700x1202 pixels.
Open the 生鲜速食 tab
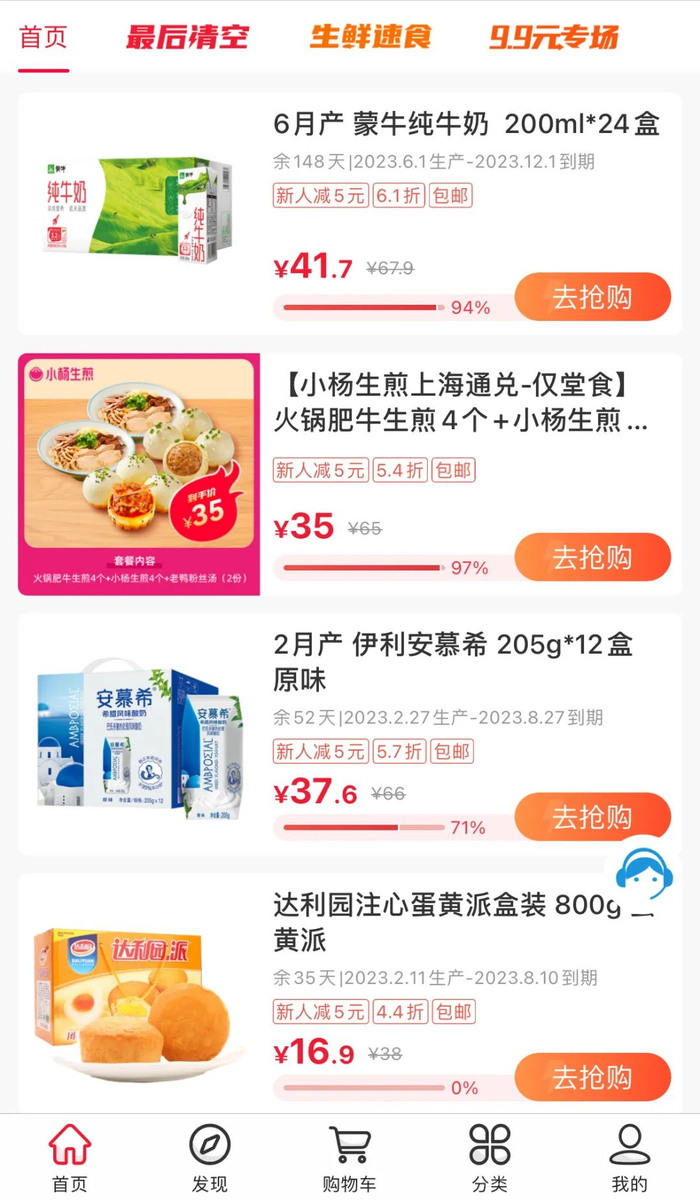pyautogui.click(x=370, y=38)
